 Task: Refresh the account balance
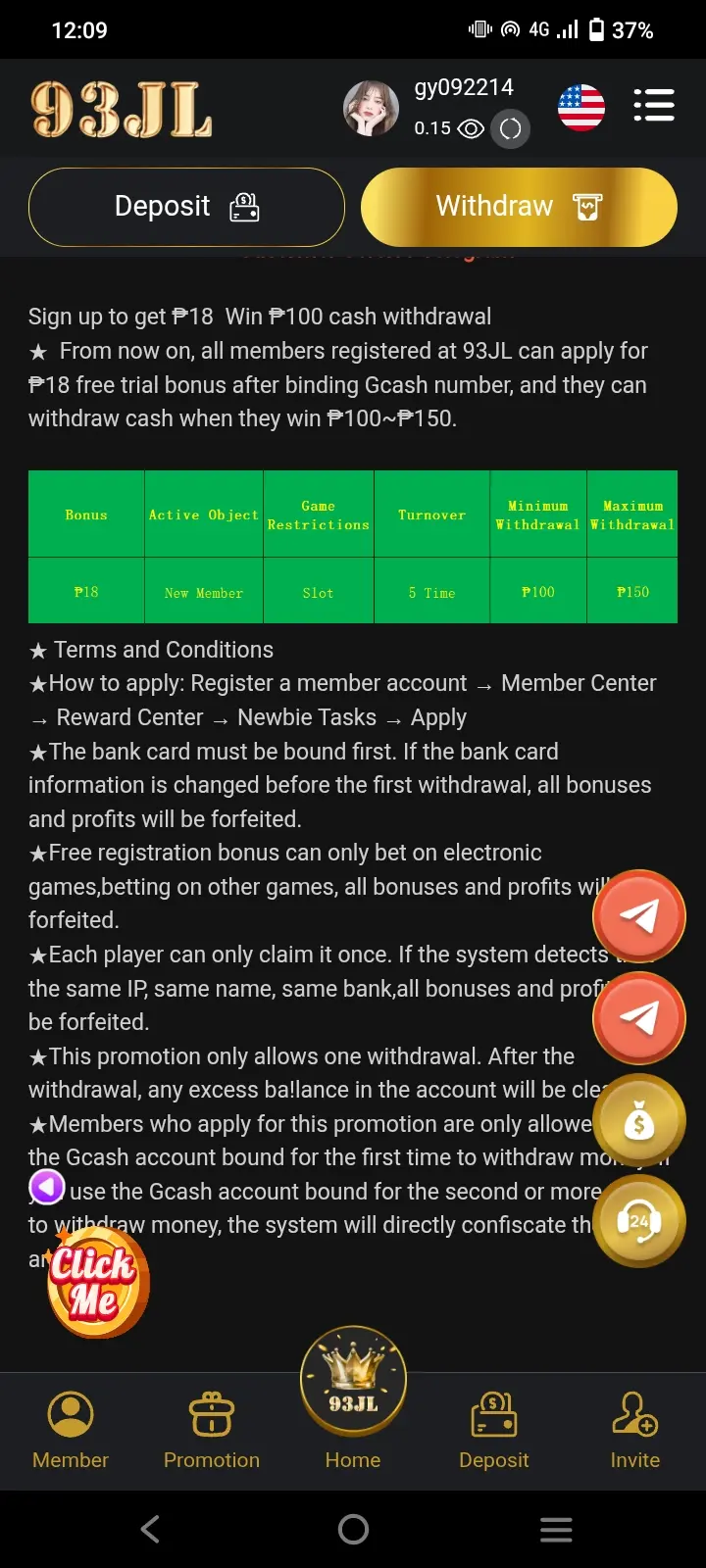click(x=510, y=128)
